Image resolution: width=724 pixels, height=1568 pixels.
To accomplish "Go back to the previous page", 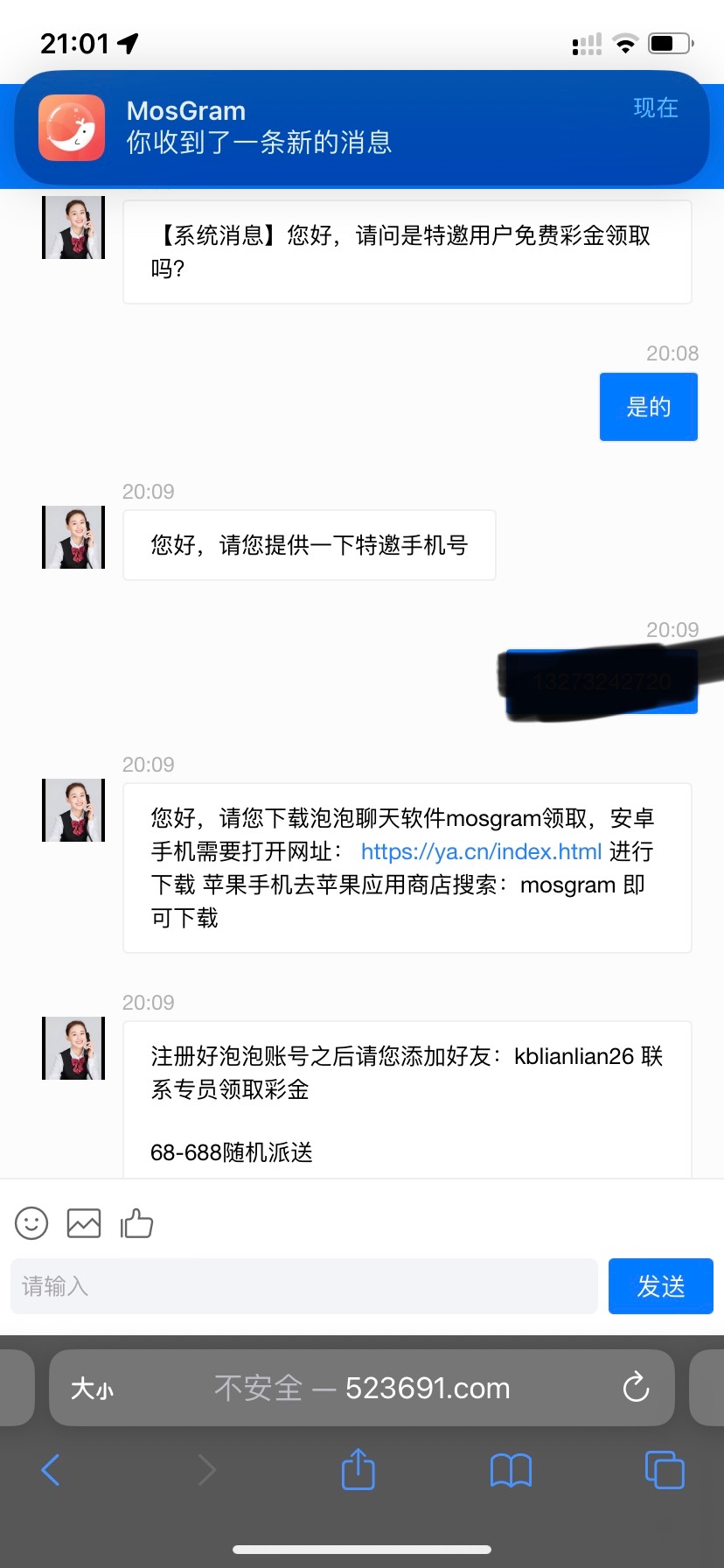I will click(x=51, y=1470).
